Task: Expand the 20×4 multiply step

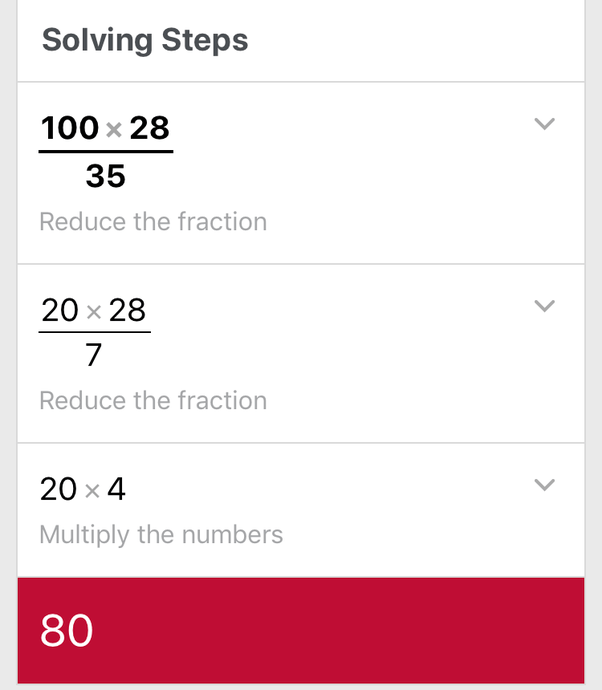Action: pos(544,485)
